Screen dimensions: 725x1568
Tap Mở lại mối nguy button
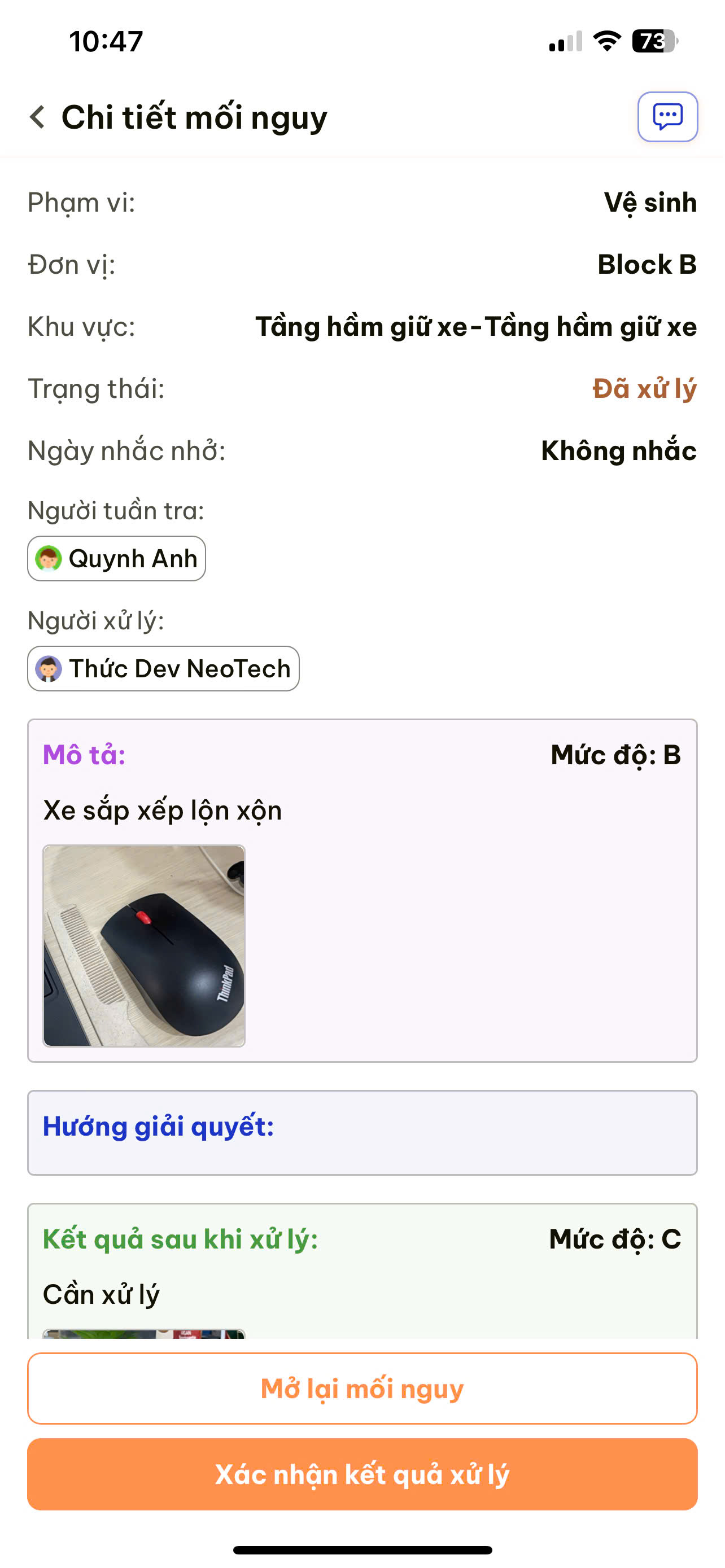point(362,1389)
